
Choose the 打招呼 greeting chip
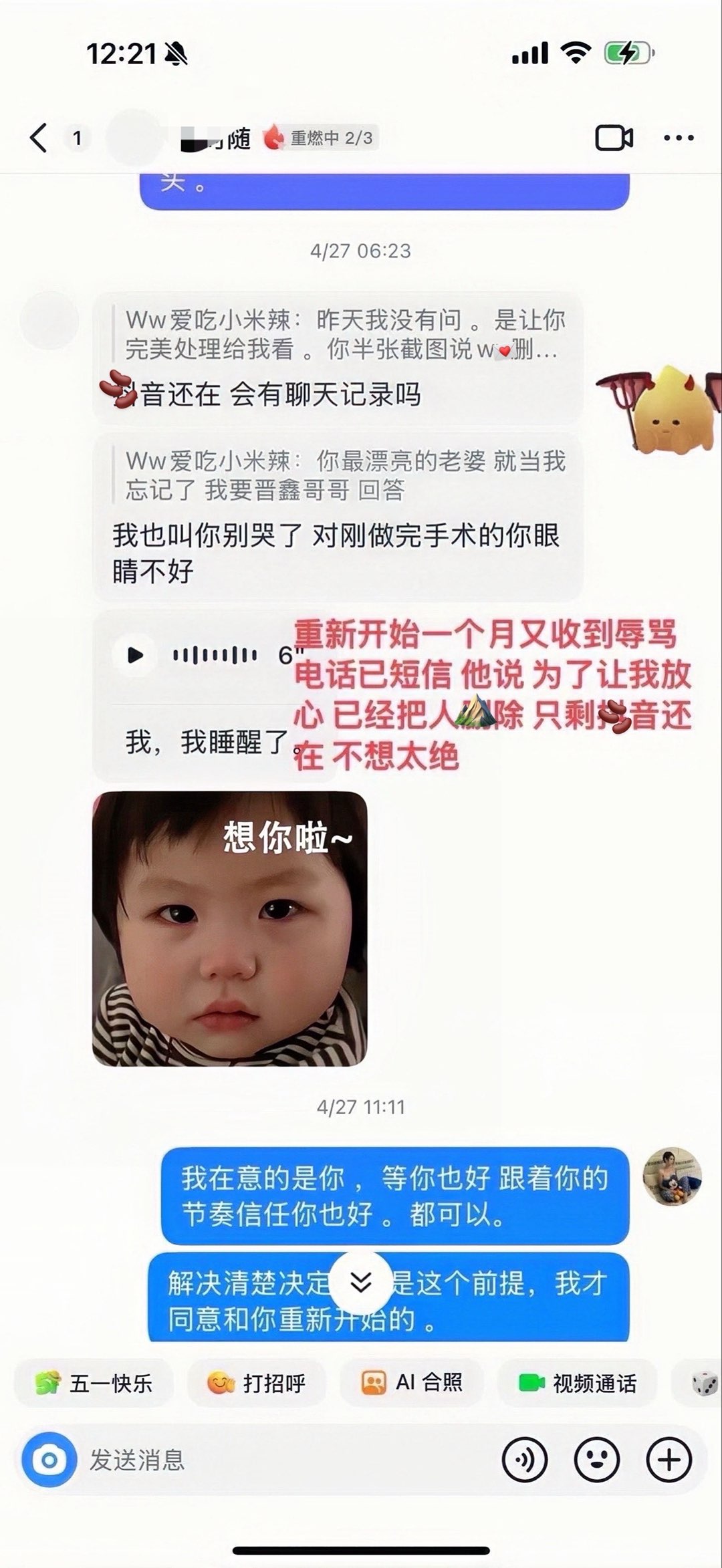[x=257, y=1382]
